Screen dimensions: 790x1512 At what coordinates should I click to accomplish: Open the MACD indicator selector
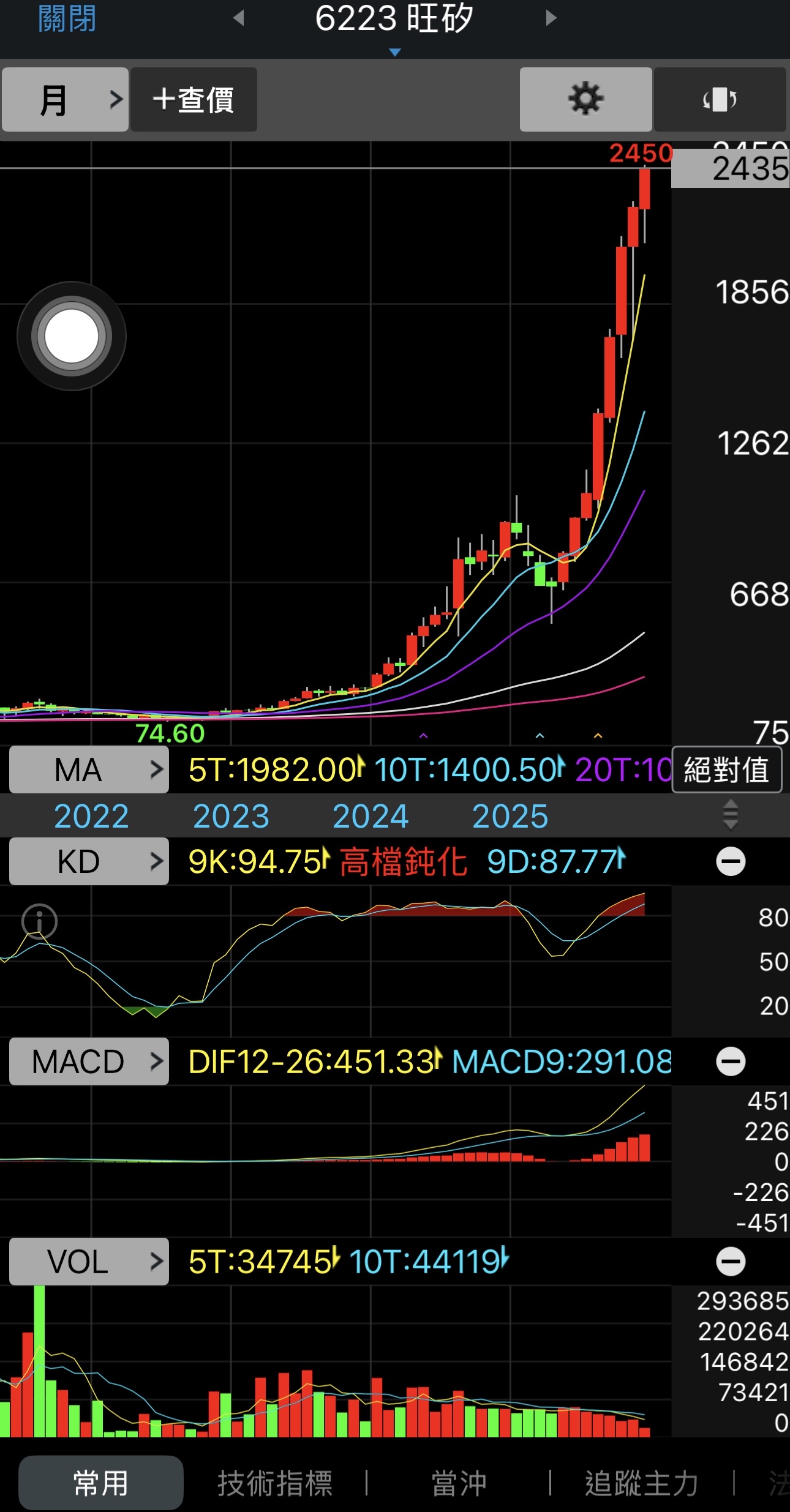click(x=89, y=1061)
